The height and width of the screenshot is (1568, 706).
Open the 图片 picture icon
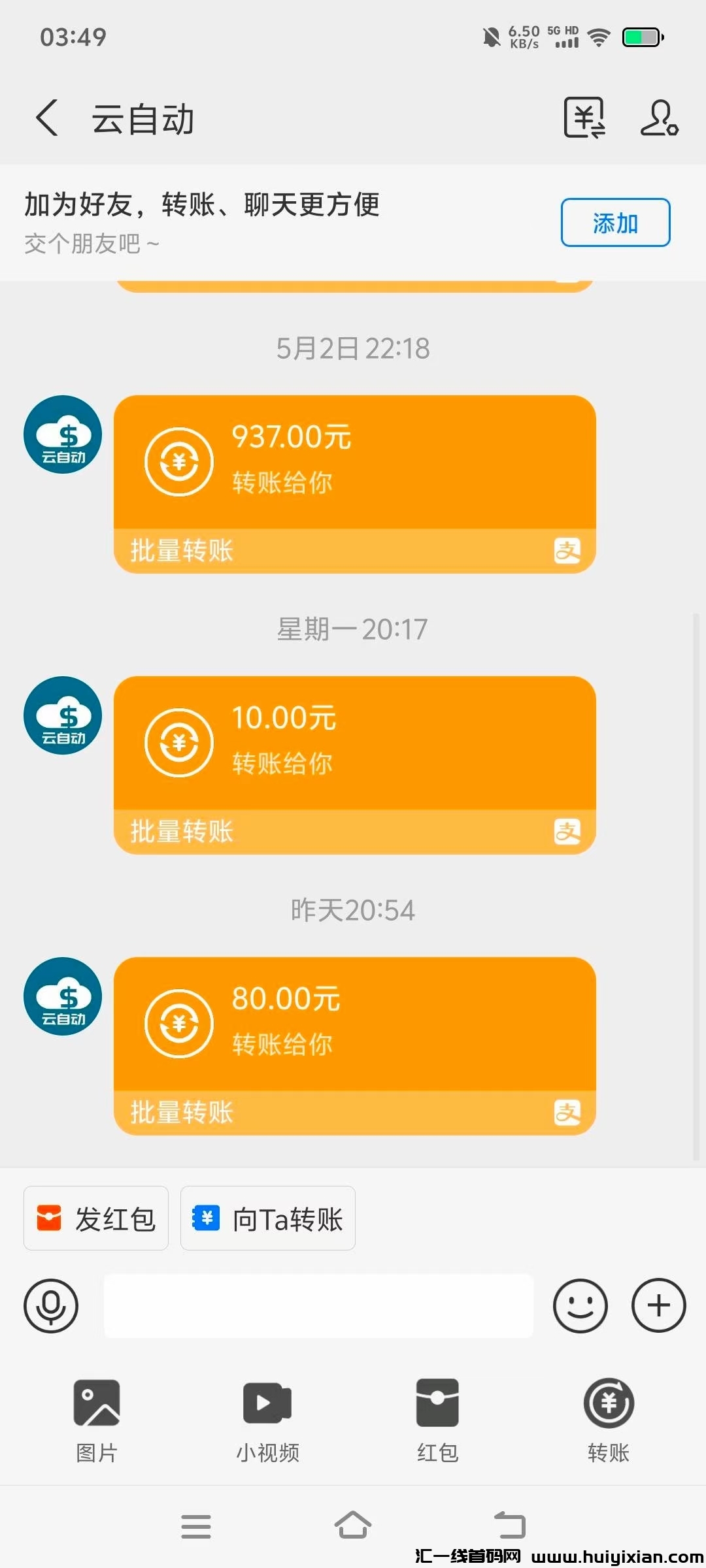(x=96, y=1402)
